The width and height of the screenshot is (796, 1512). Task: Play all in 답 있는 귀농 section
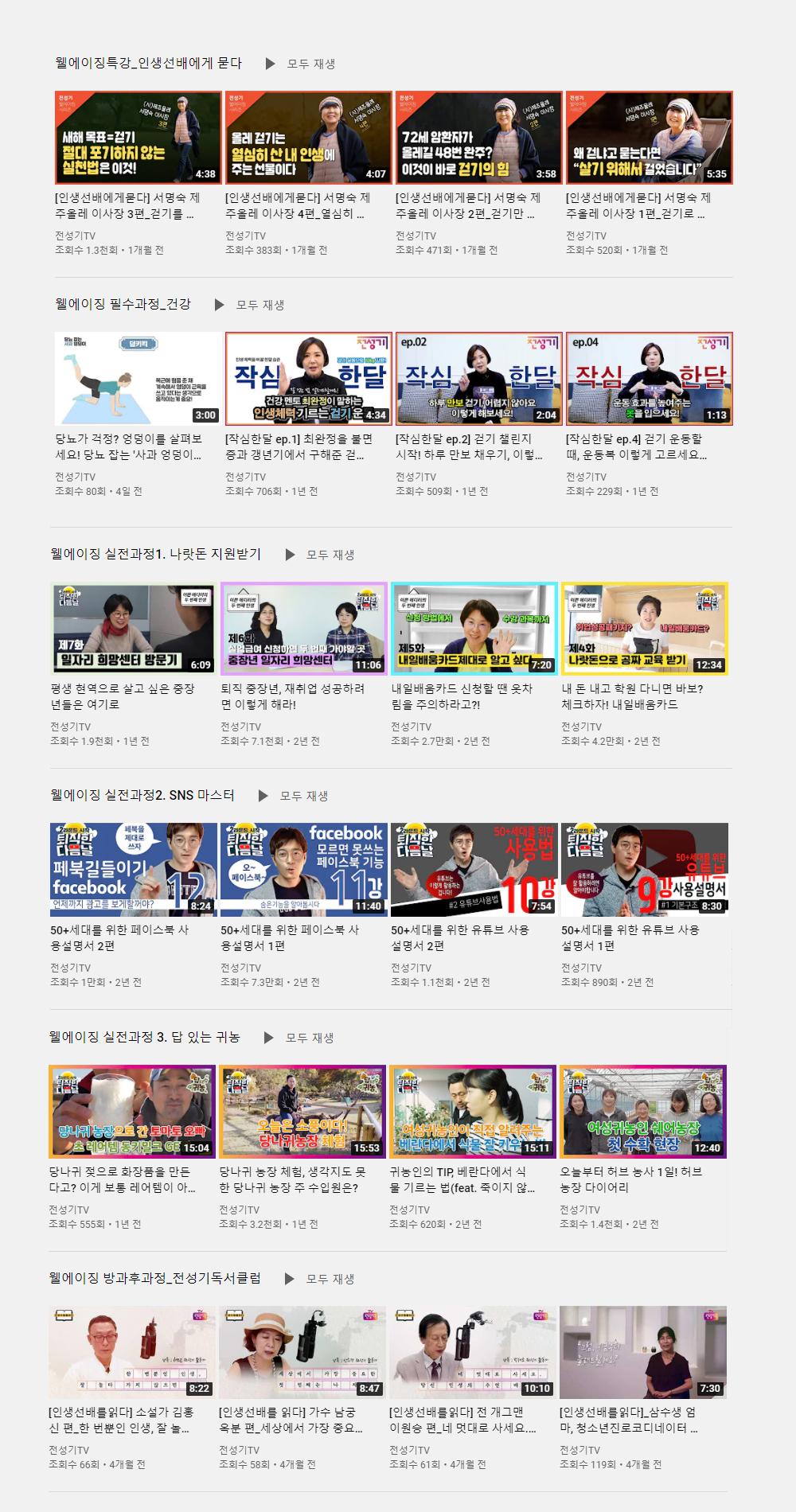[299, 1038]
